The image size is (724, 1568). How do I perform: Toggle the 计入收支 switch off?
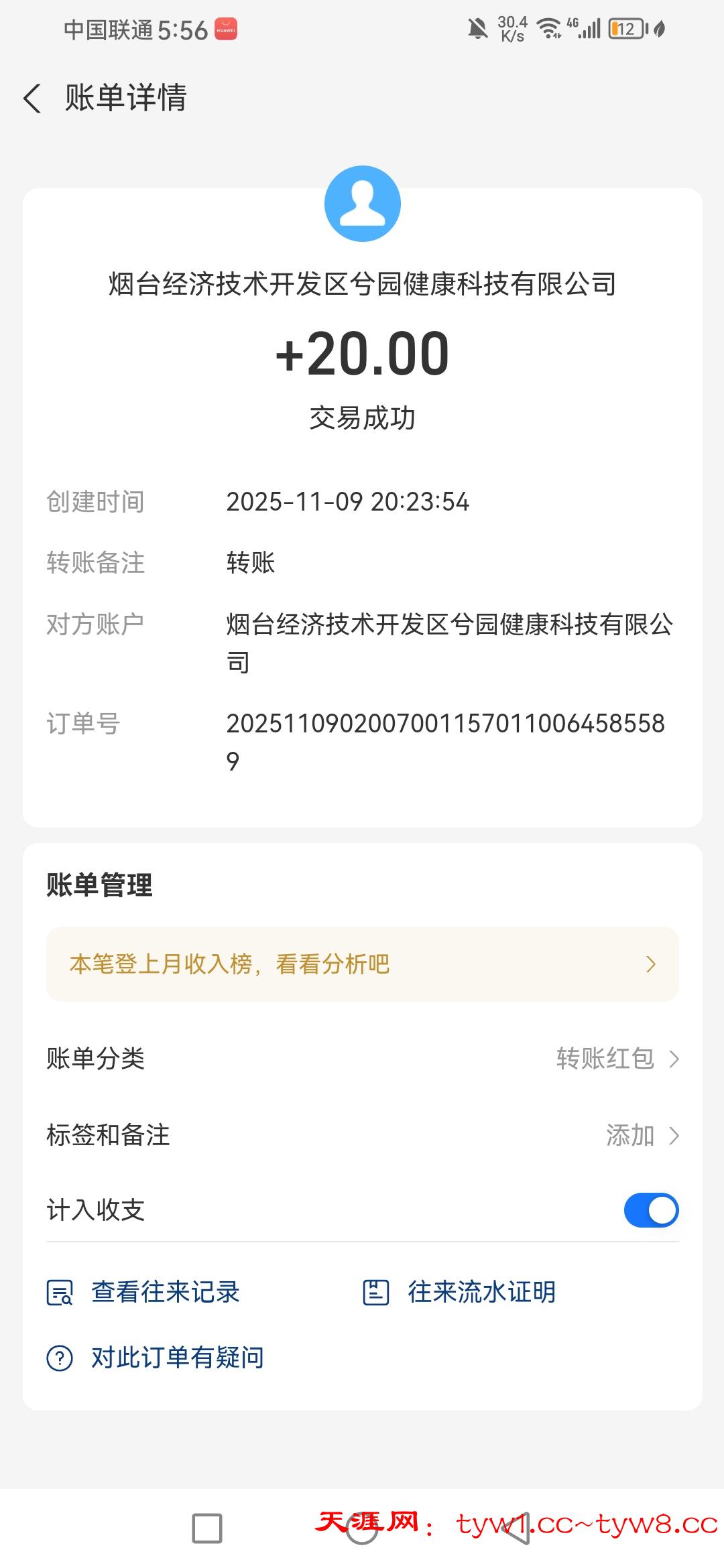click(650, 1210)
